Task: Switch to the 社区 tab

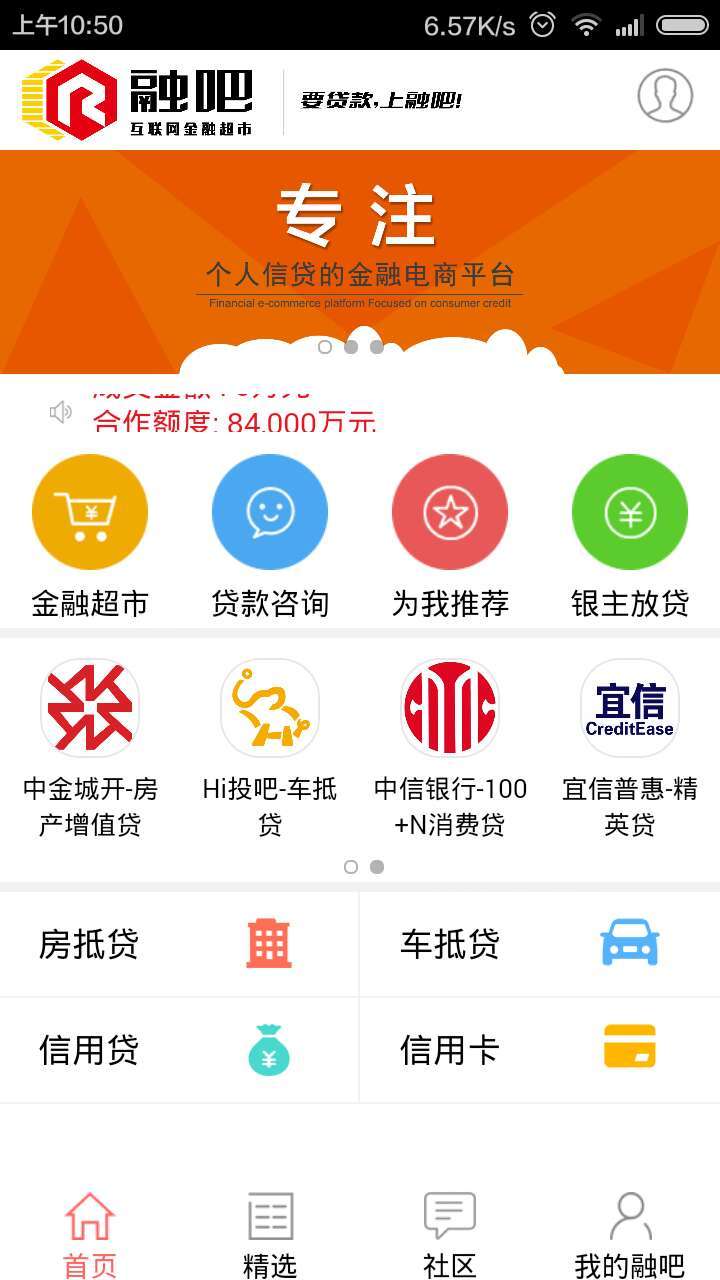Action: pyautogui.click(x=450, y=1234)
